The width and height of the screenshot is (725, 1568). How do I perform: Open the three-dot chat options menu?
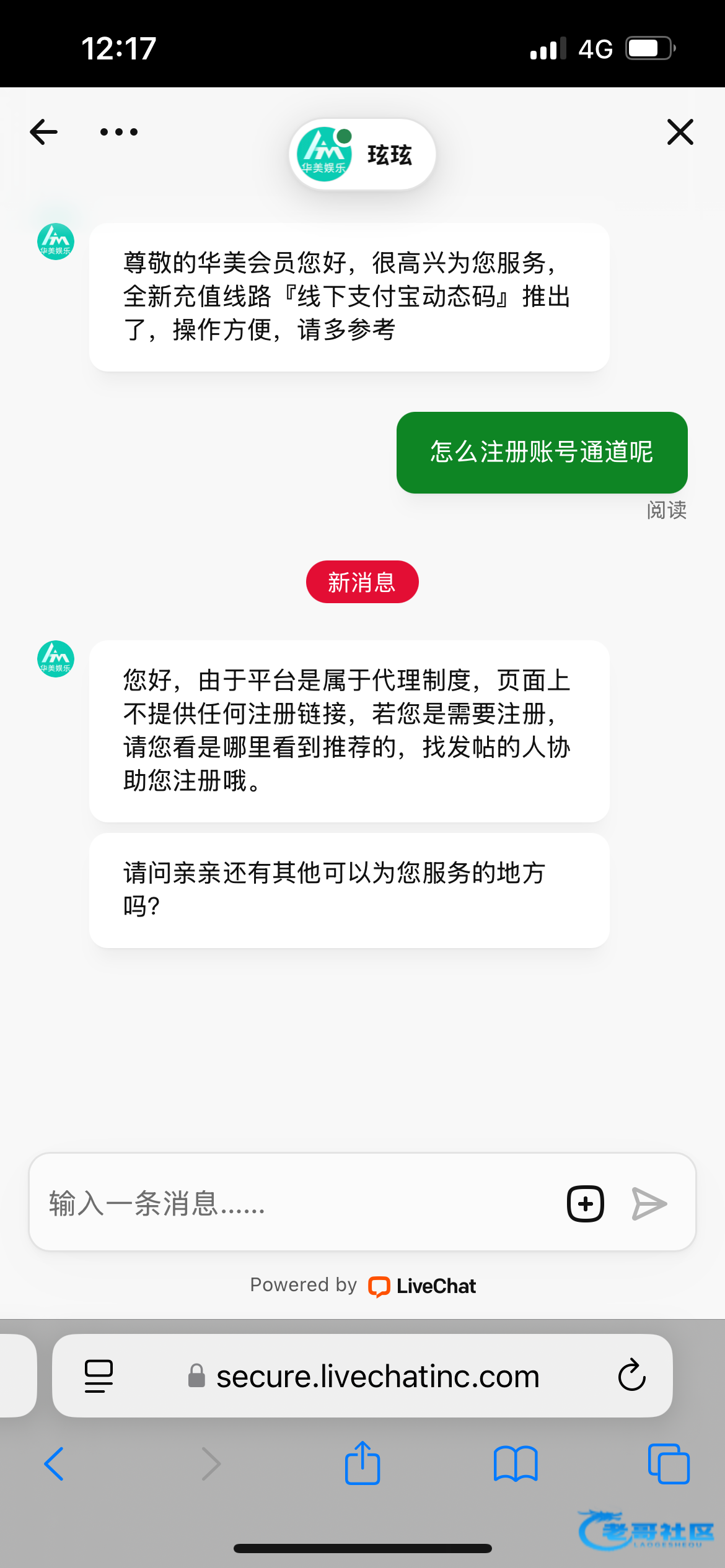click(119, 132)
